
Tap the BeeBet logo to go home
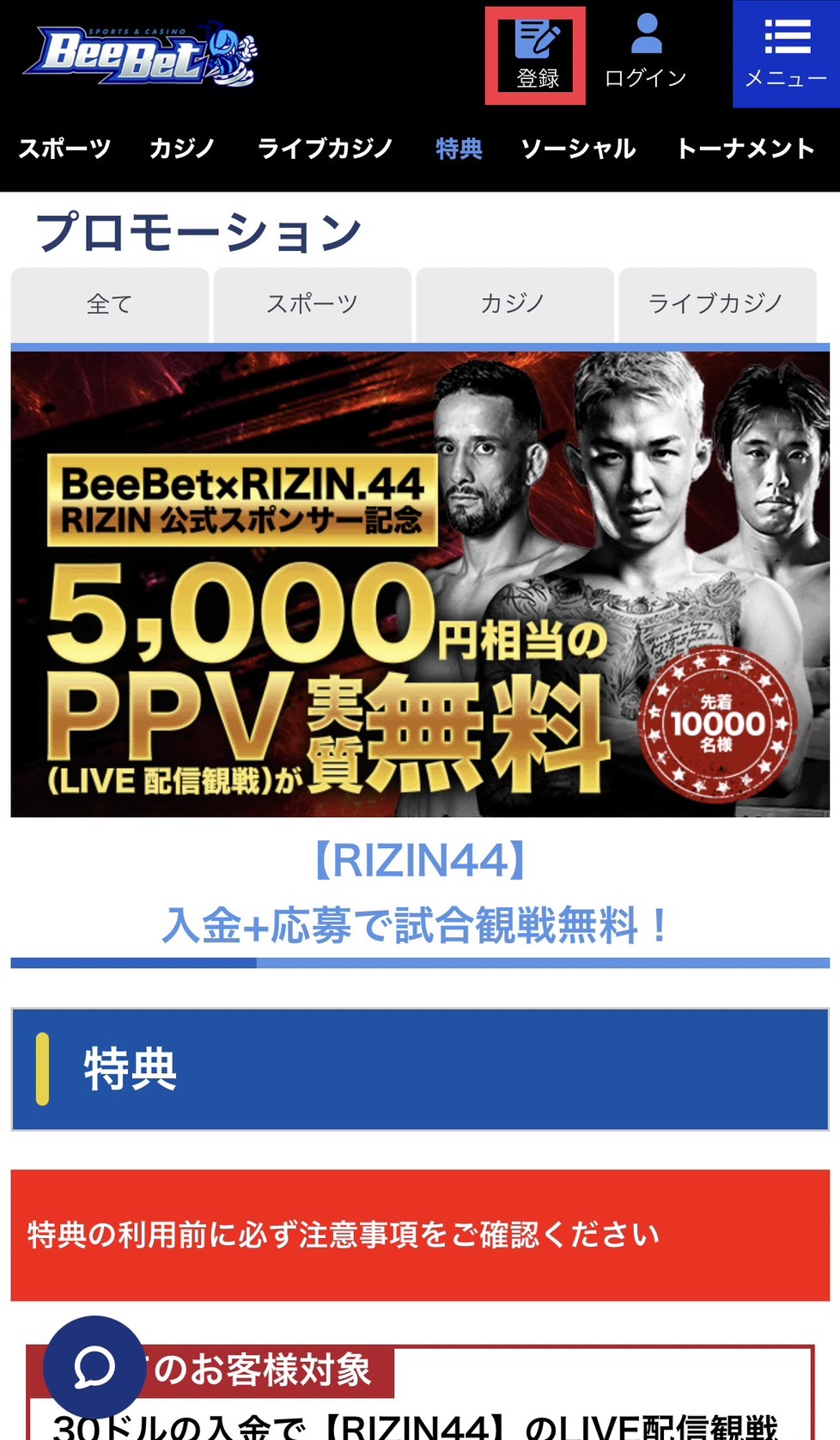[x=140, y=56]
